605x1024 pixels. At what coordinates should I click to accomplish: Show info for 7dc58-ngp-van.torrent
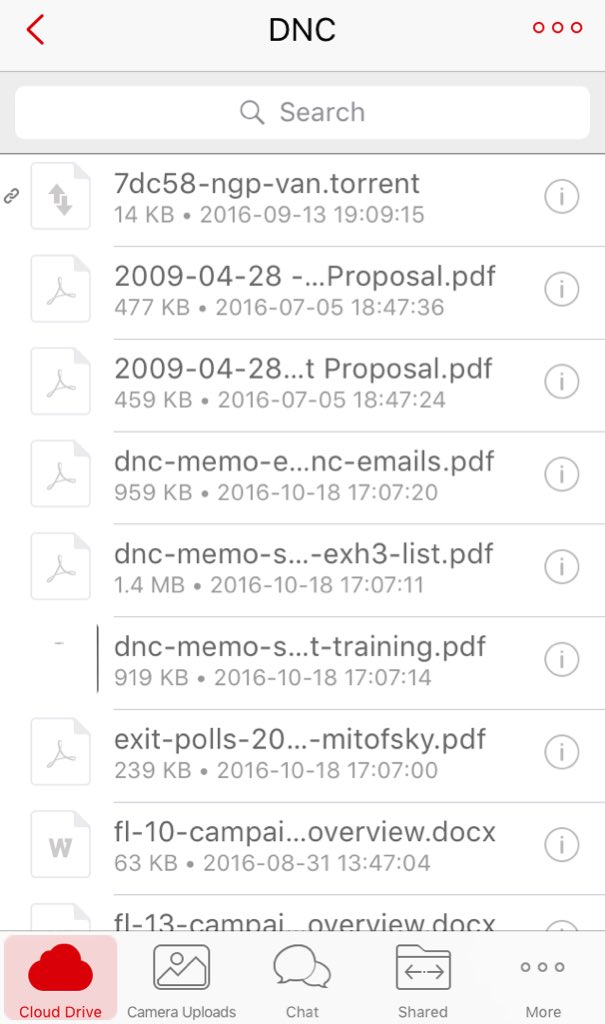point(561,196)
